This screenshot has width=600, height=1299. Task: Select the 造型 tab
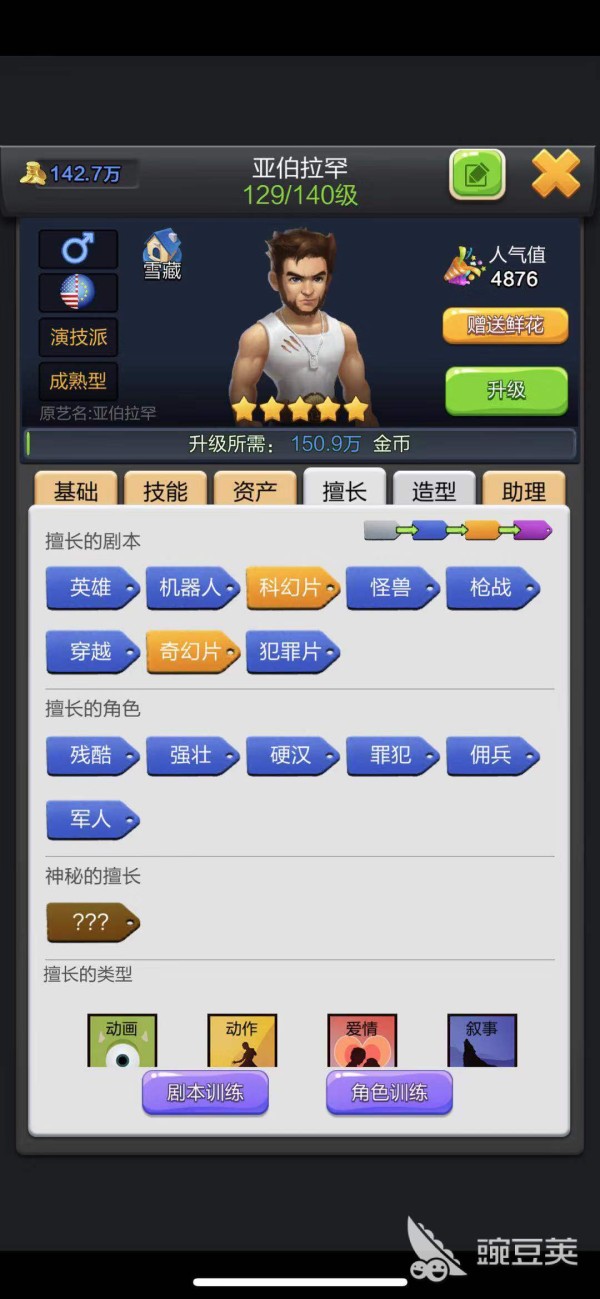coord(434,490)
